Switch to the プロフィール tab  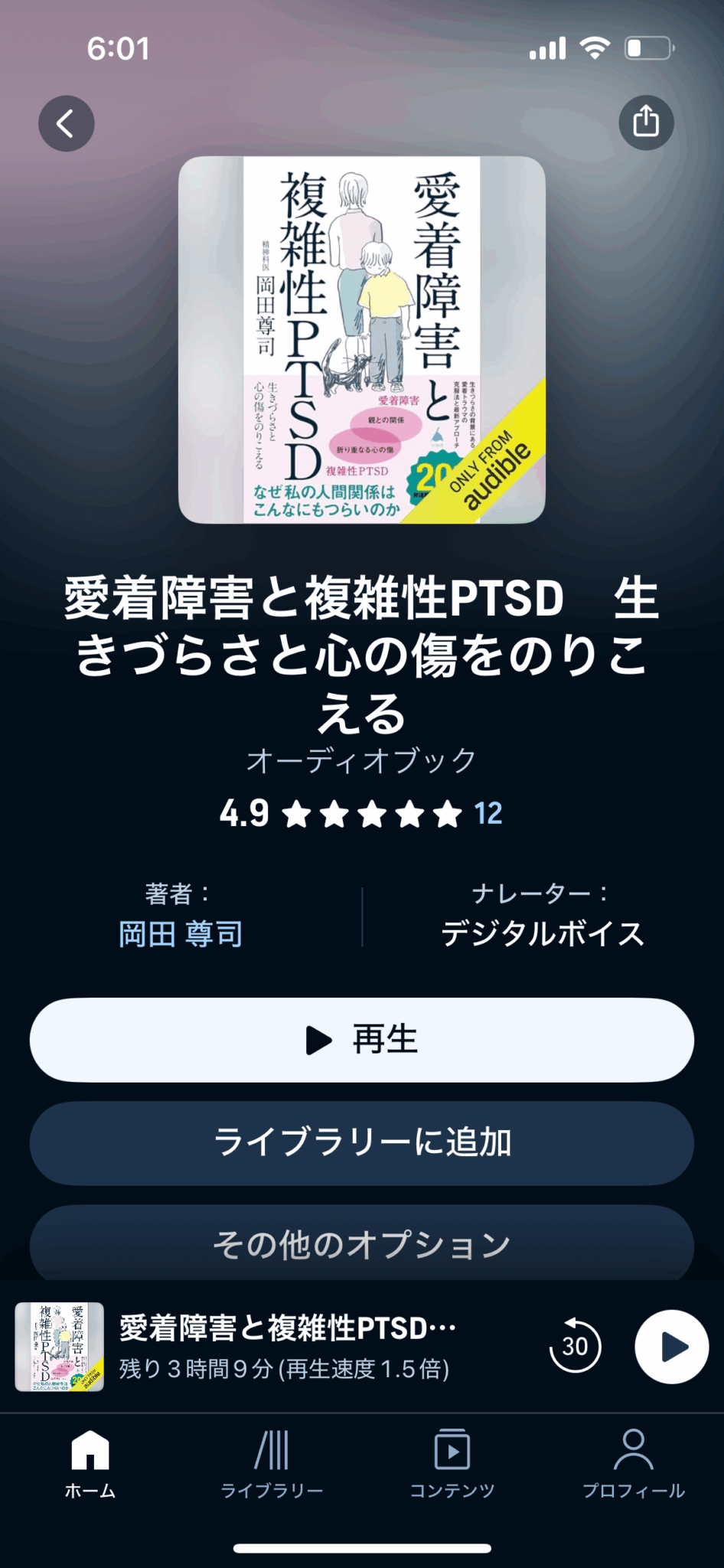[633, 1464]
